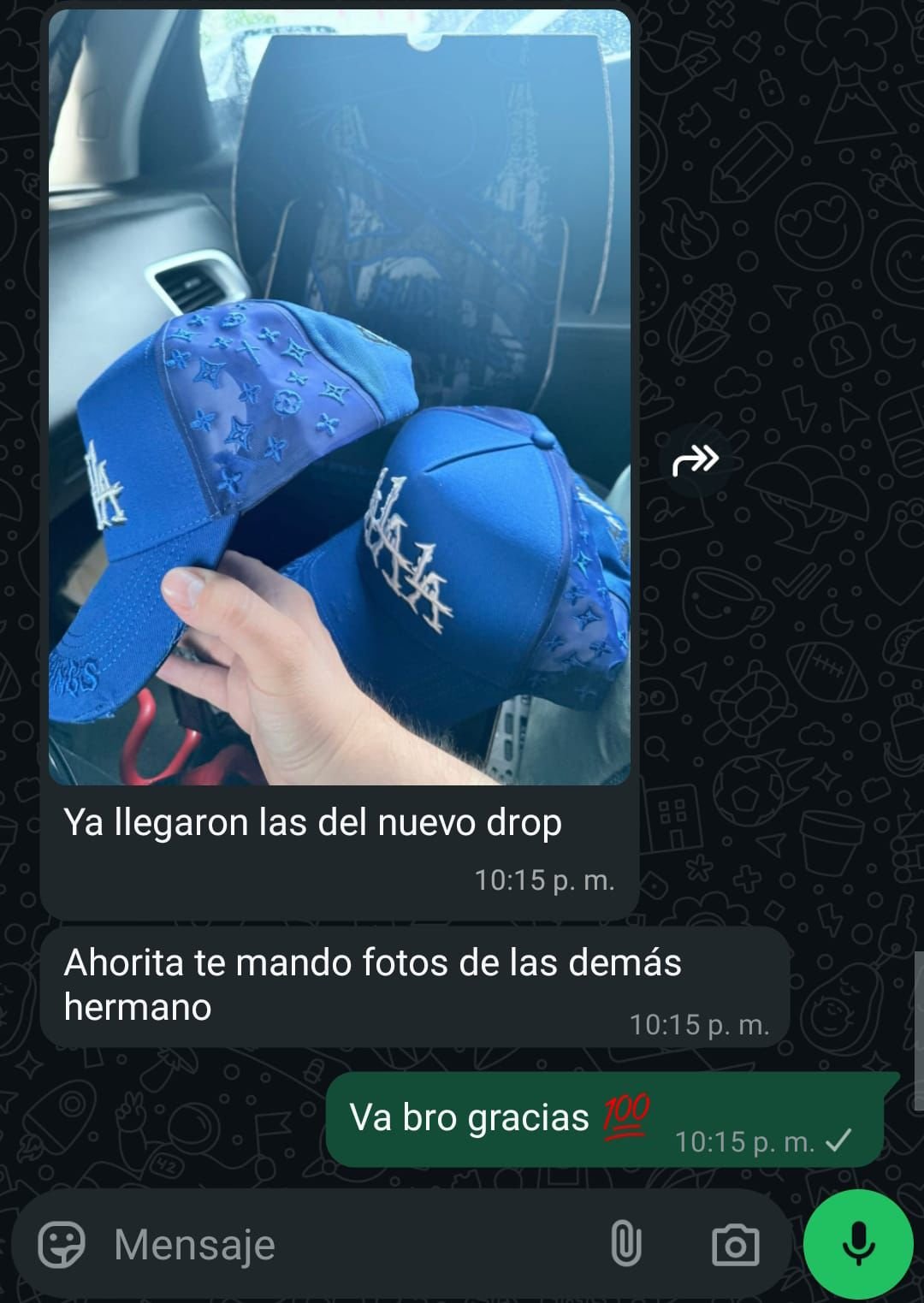924x1303 pixels.
Task: Tap the green microphone voice button
Action: [x=858, y=1244]
